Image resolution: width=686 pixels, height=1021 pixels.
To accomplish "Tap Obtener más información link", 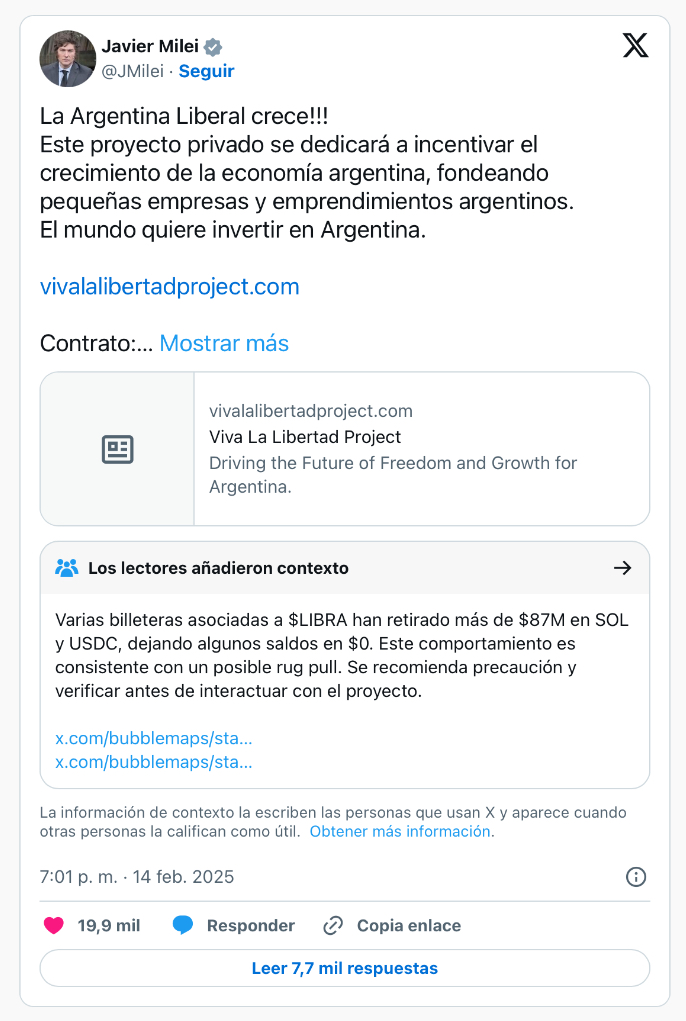I will click(400, 831).
